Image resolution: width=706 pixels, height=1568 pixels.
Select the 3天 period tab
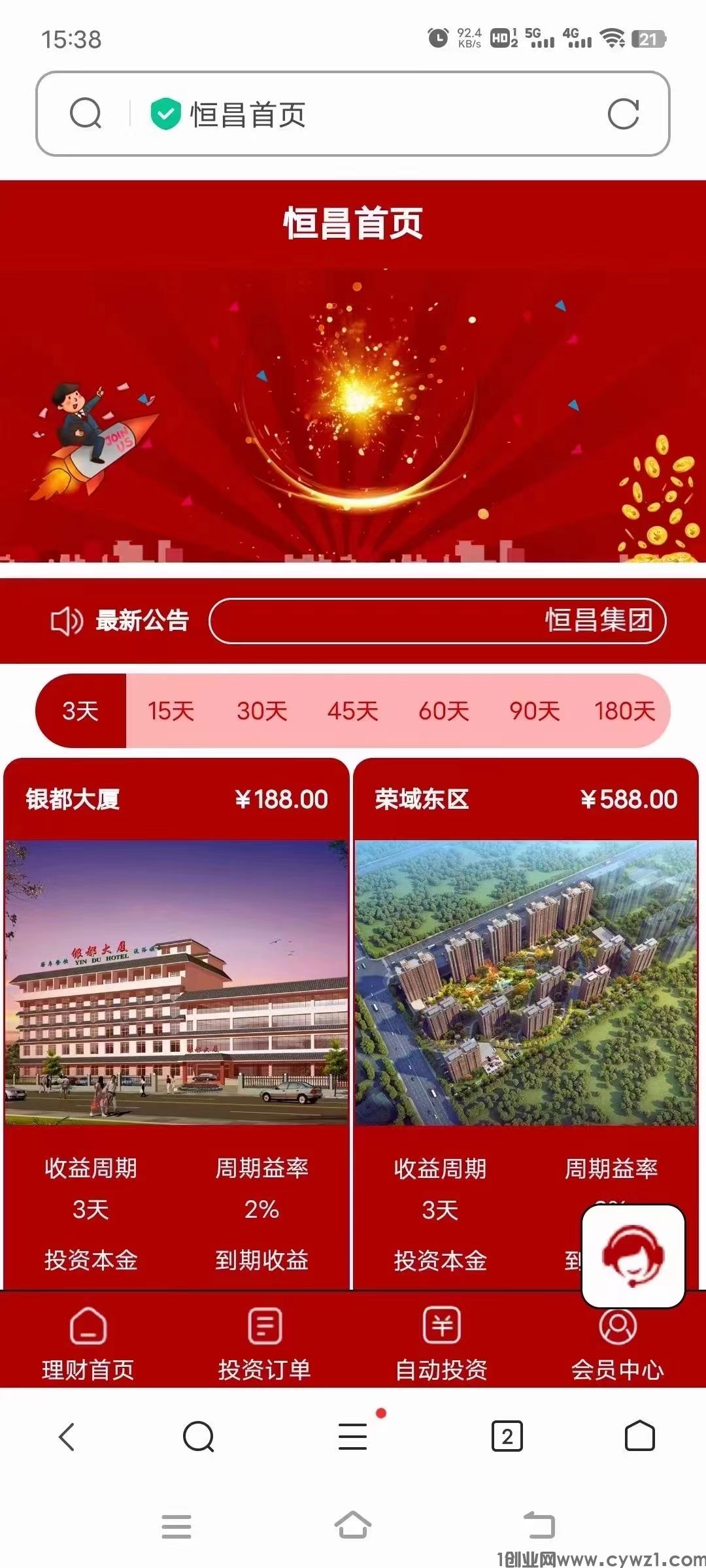(80, 711)
